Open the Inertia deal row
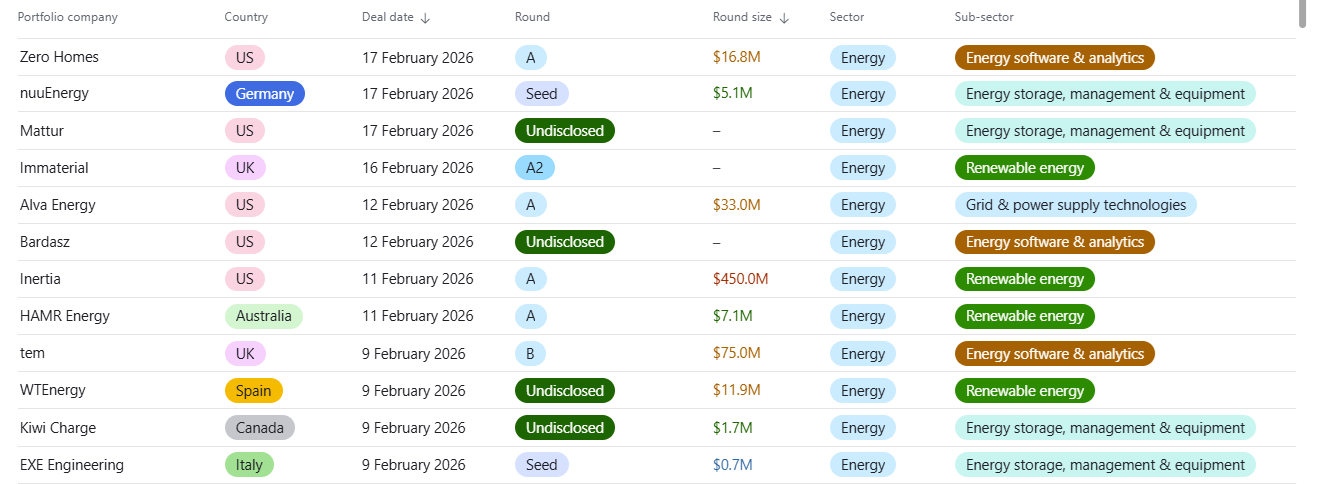Viewport: 1321px width, 484px height. tap(40, 279)
